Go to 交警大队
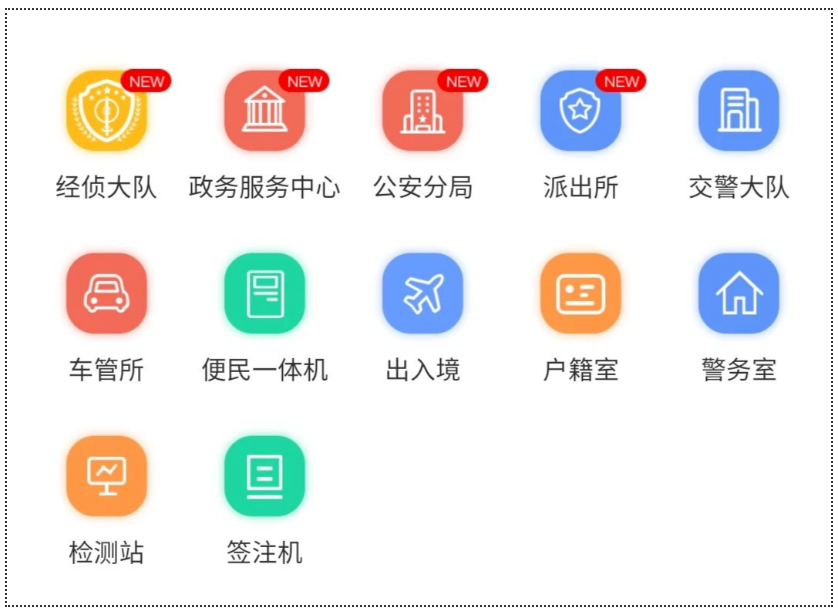838x614 pixels. 738,111
